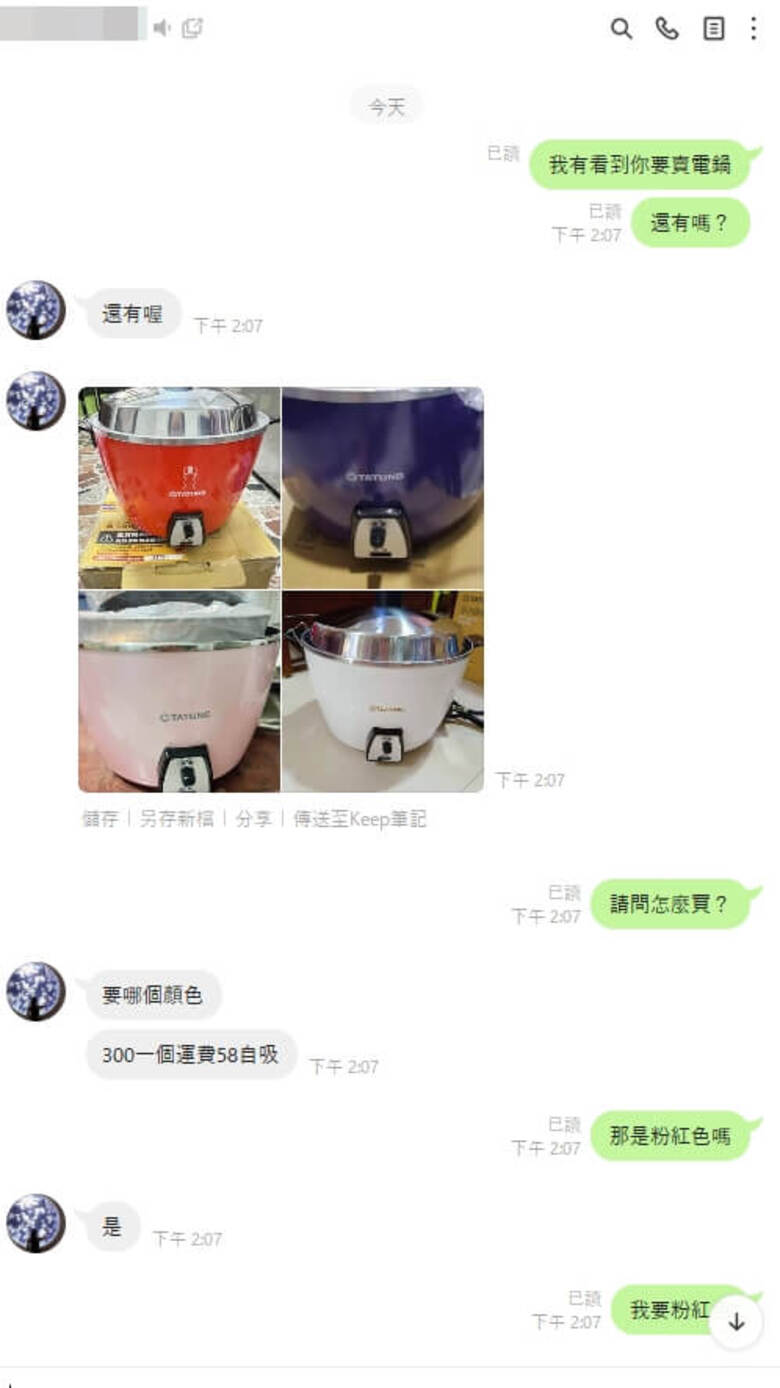Open the white rice cooker photo
Viewport: 780px width, 1388px height.
383,691
